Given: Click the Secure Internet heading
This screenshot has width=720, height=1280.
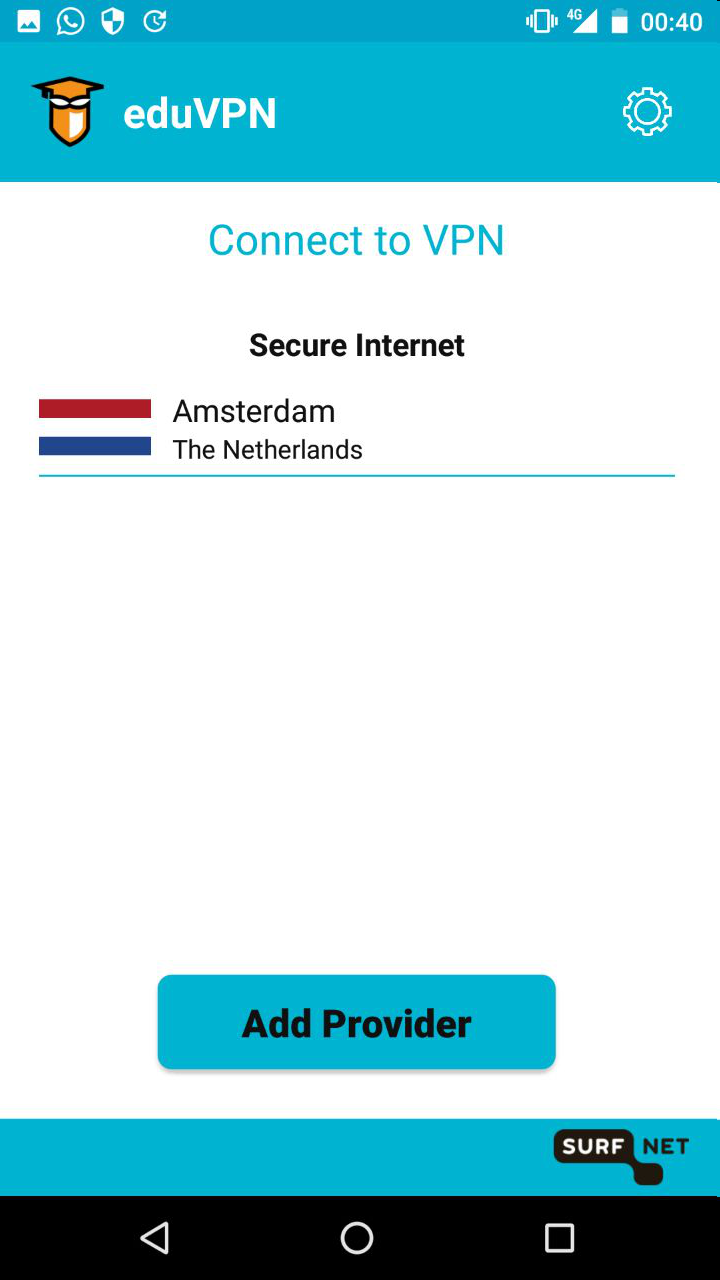Looking at the screenshot, I should (x=356, y=344).
